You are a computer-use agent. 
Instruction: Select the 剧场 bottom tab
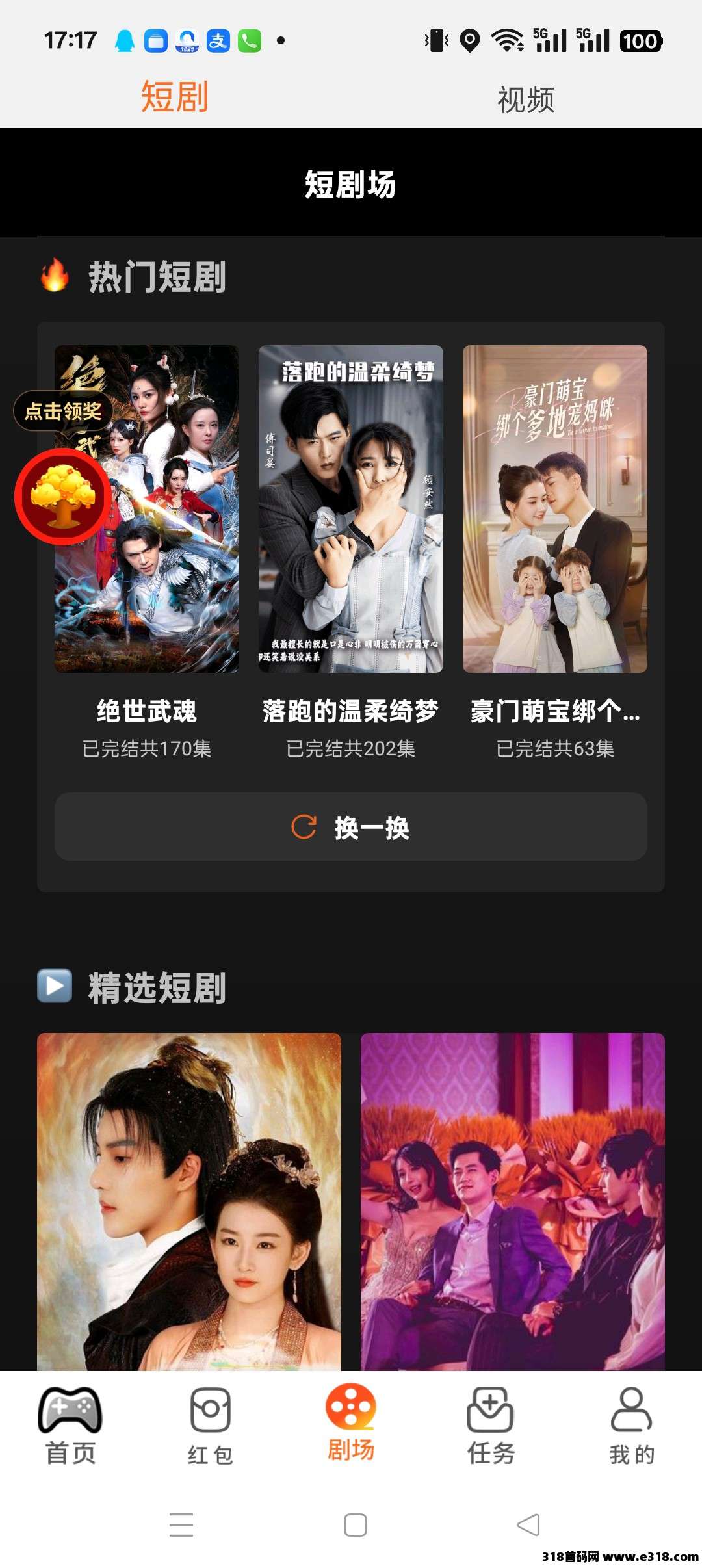(x=350, y=1424)
